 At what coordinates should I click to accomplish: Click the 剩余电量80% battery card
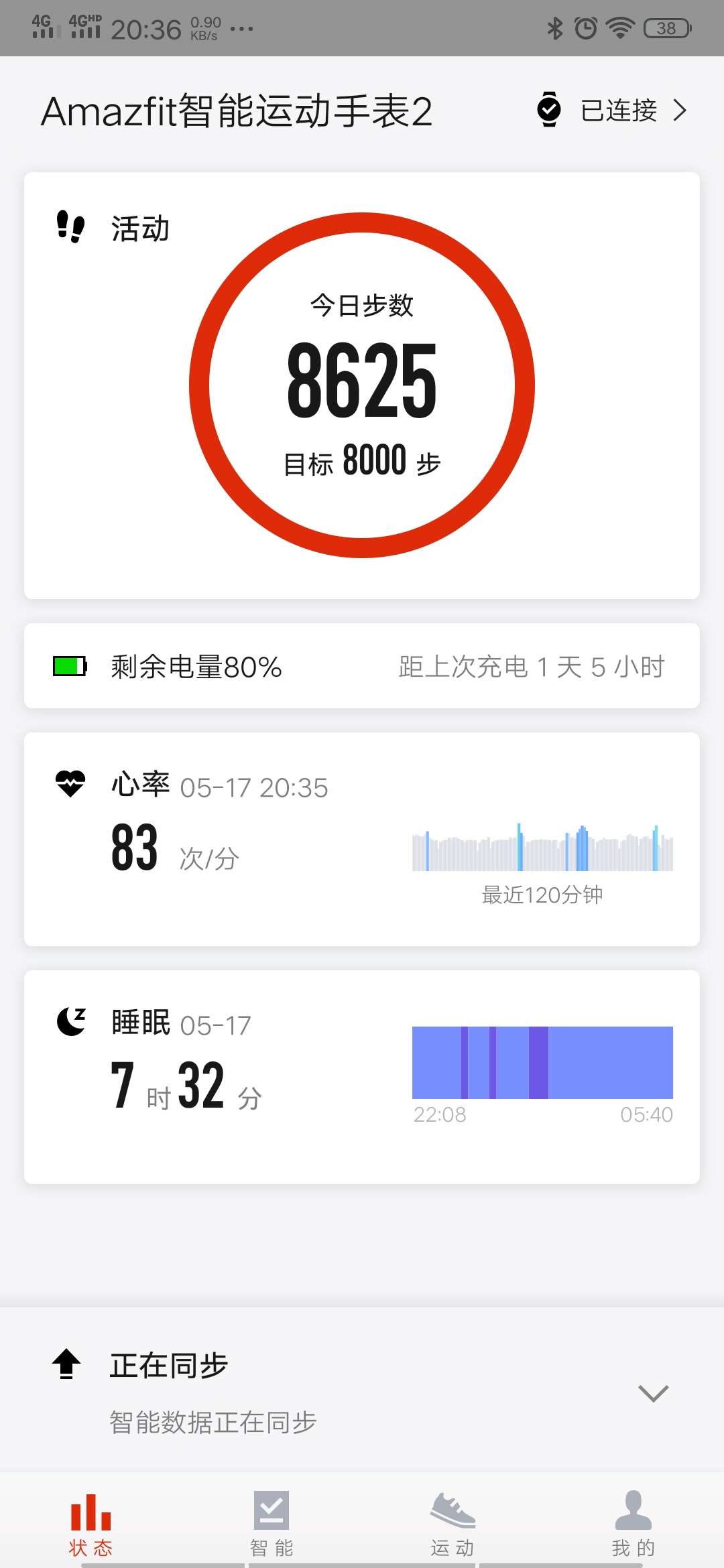tap(362, 665)
